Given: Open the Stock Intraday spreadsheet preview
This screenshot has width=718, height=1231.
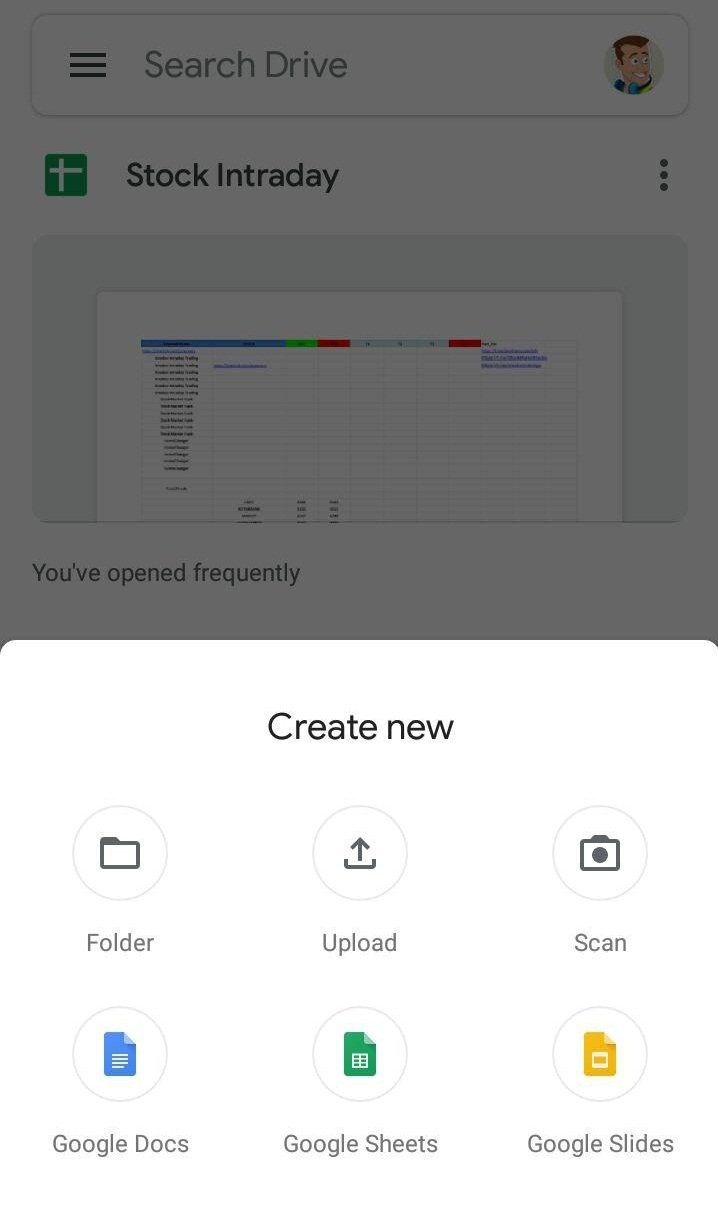Looking at the screenshot, I should click(360, 378).
